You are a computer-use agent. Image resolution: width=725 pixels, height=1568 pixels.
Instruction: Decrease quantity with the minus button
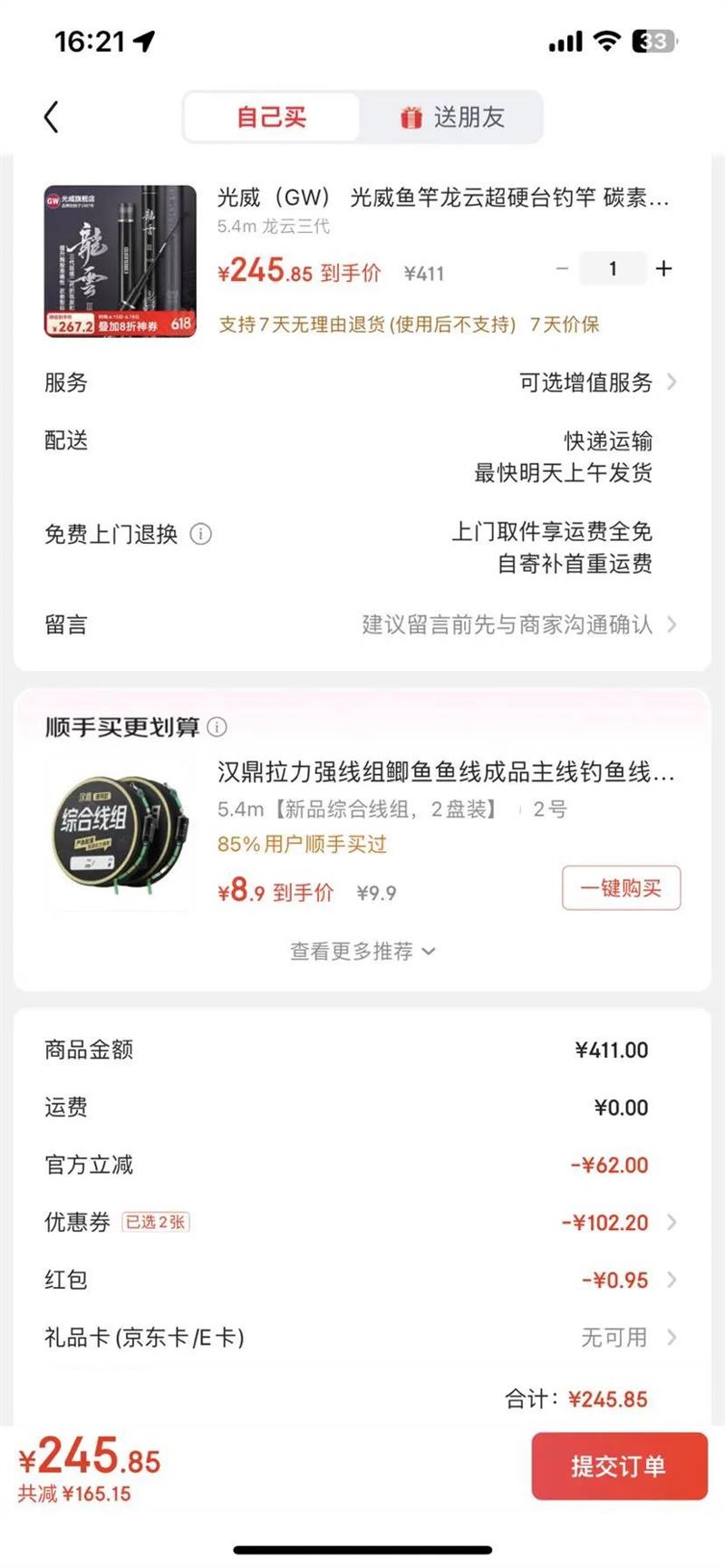tap(562, 268)
